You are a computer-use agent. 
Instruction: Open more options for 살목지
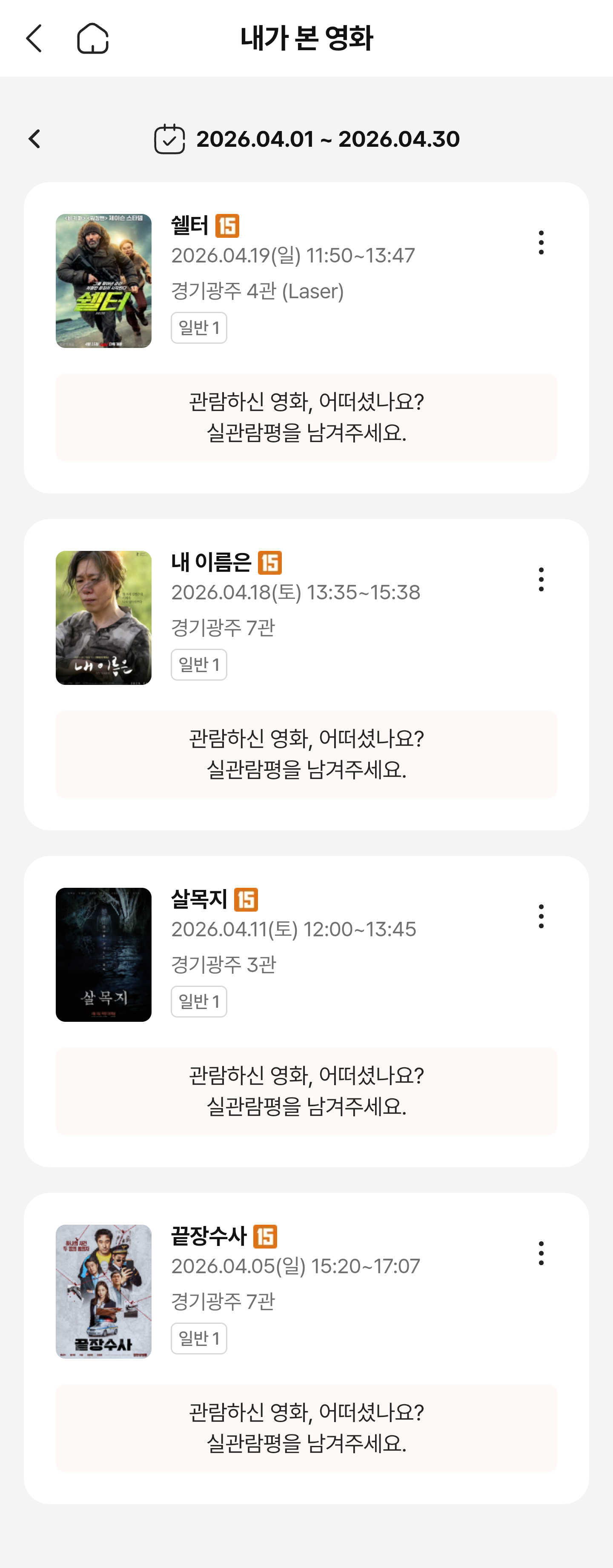(541, 916)
